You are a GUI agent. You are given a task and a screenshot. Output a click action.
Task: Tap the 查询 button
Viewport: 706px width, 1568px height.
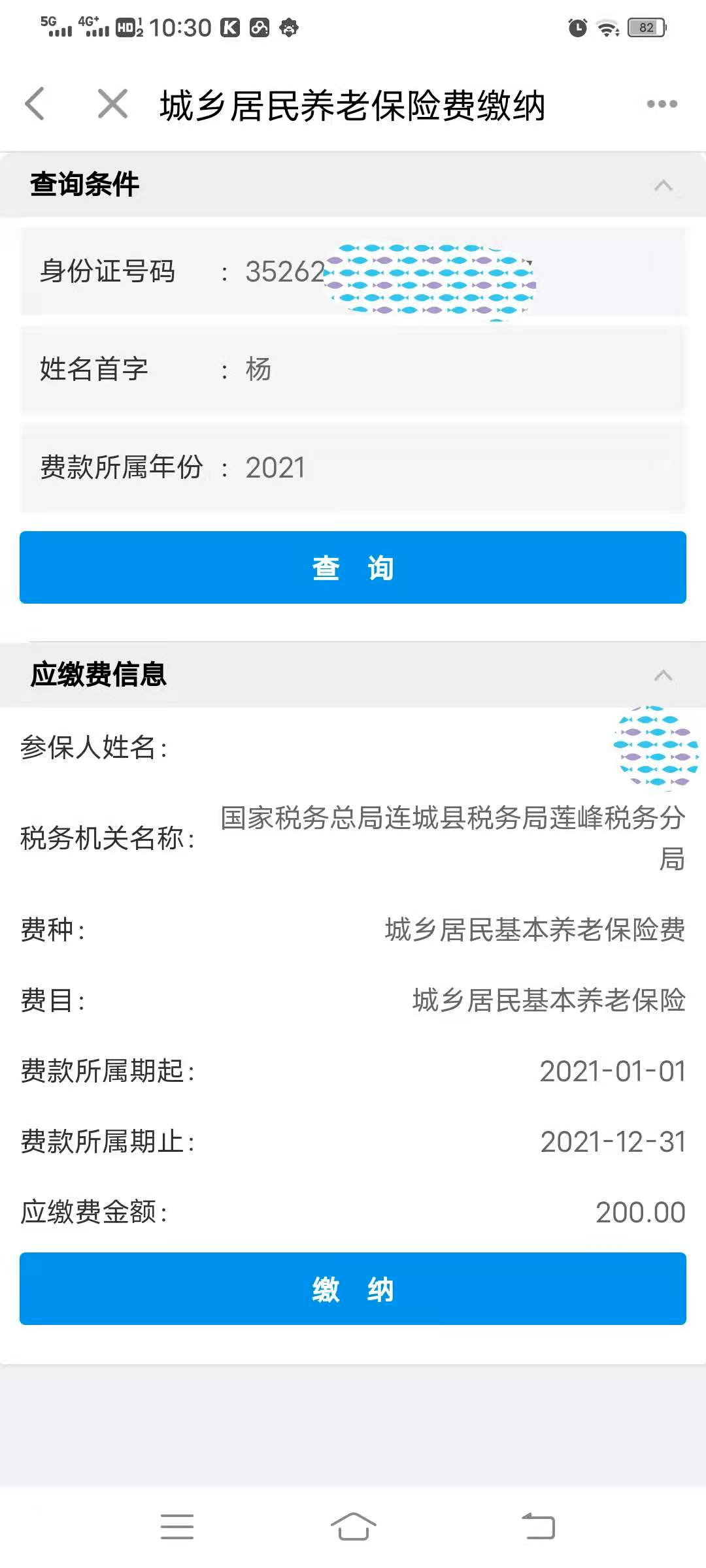tap(353, 567)
